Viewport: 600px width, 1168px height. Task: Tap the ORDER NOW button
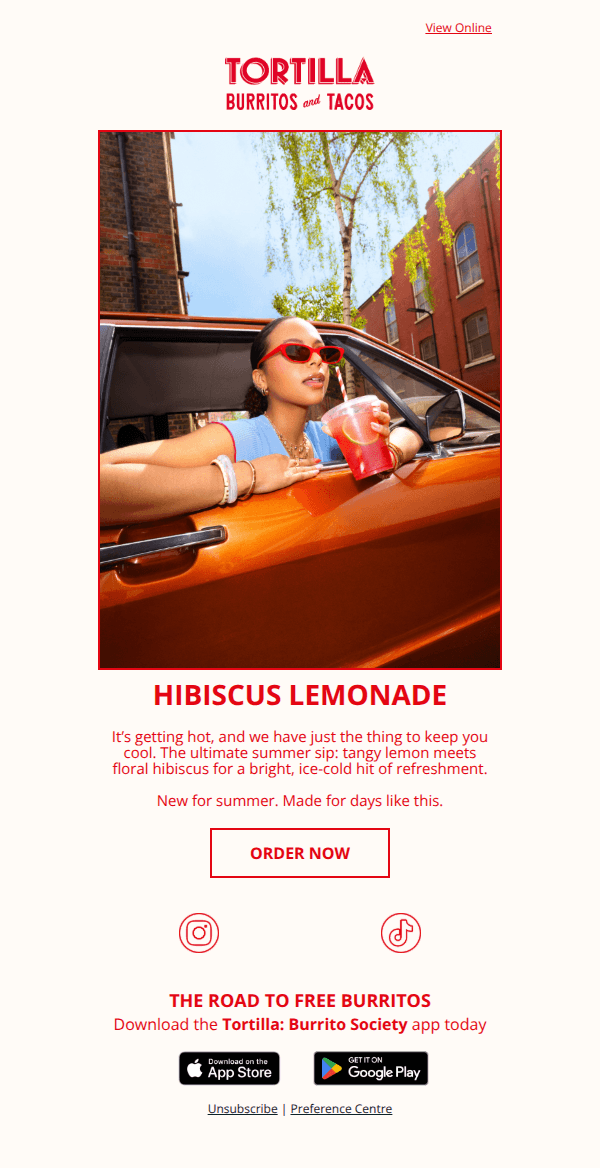(300, 853)
